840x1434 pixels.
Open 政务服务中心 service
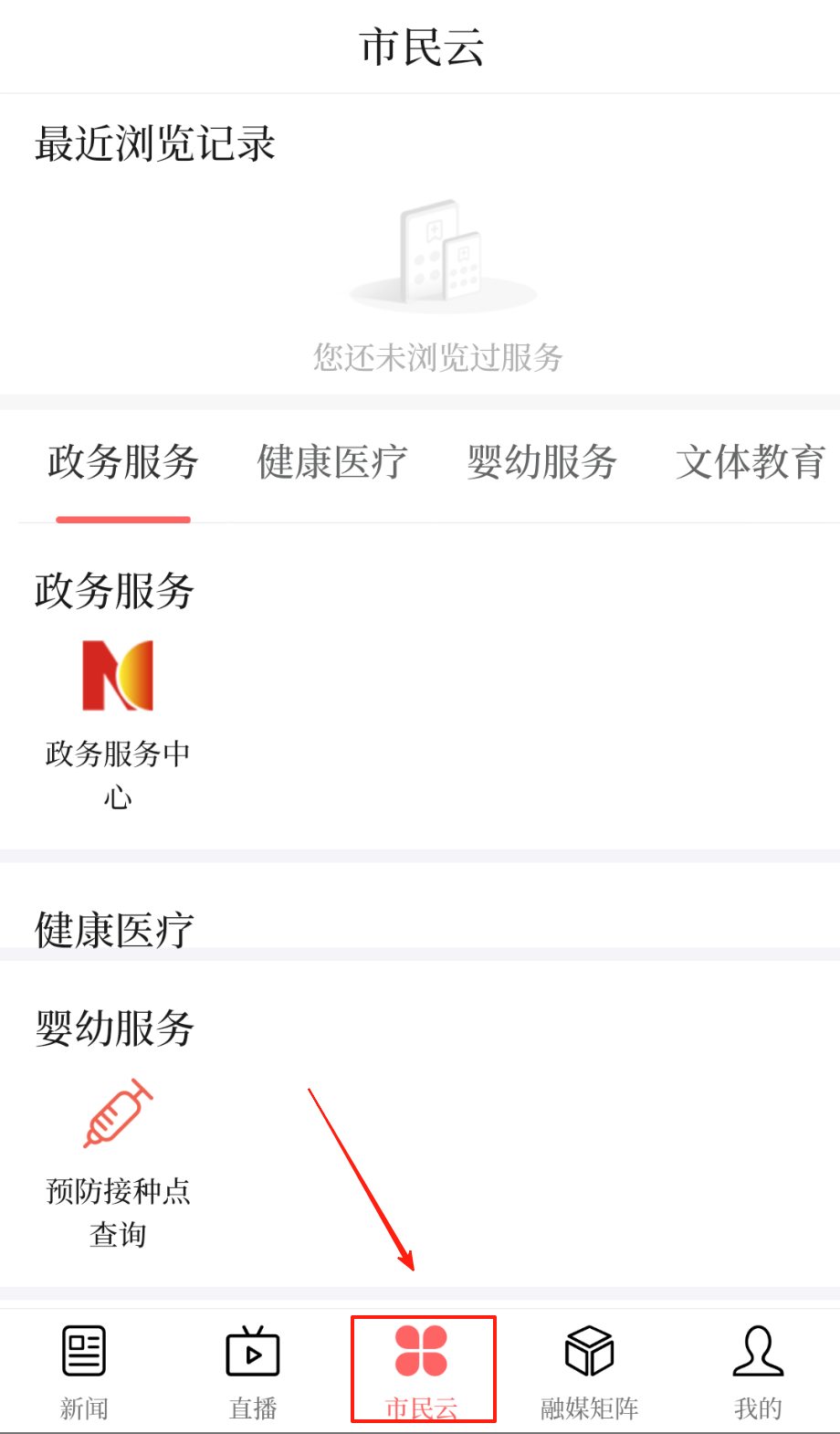tap(118, 722)
